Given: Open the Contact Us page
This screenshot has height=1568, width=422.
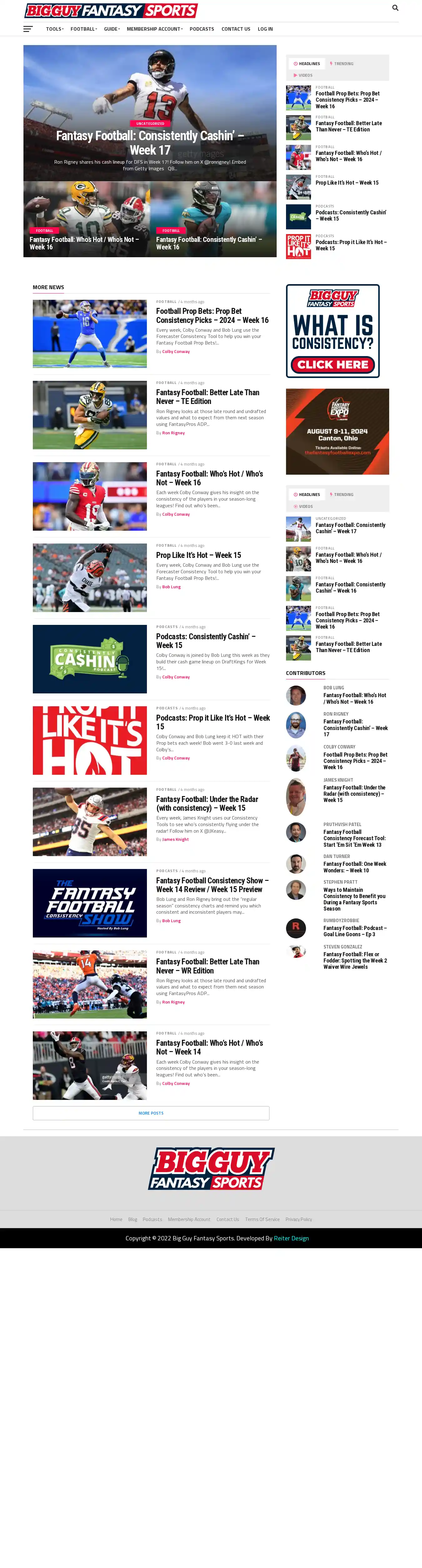Looking at the screenshot, I should tap(235, 29).
